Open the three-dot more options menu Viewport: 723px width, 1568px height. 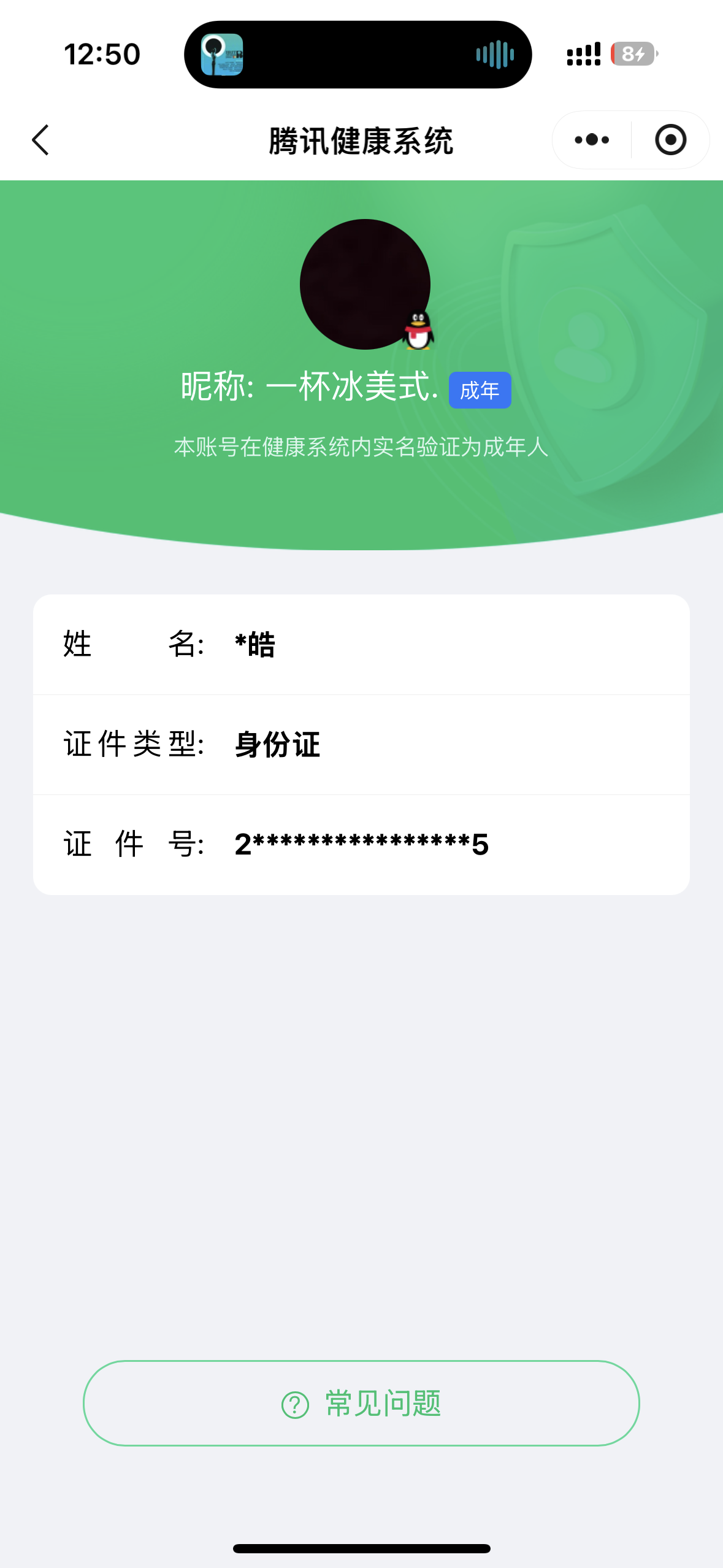(x=592, y=140)
